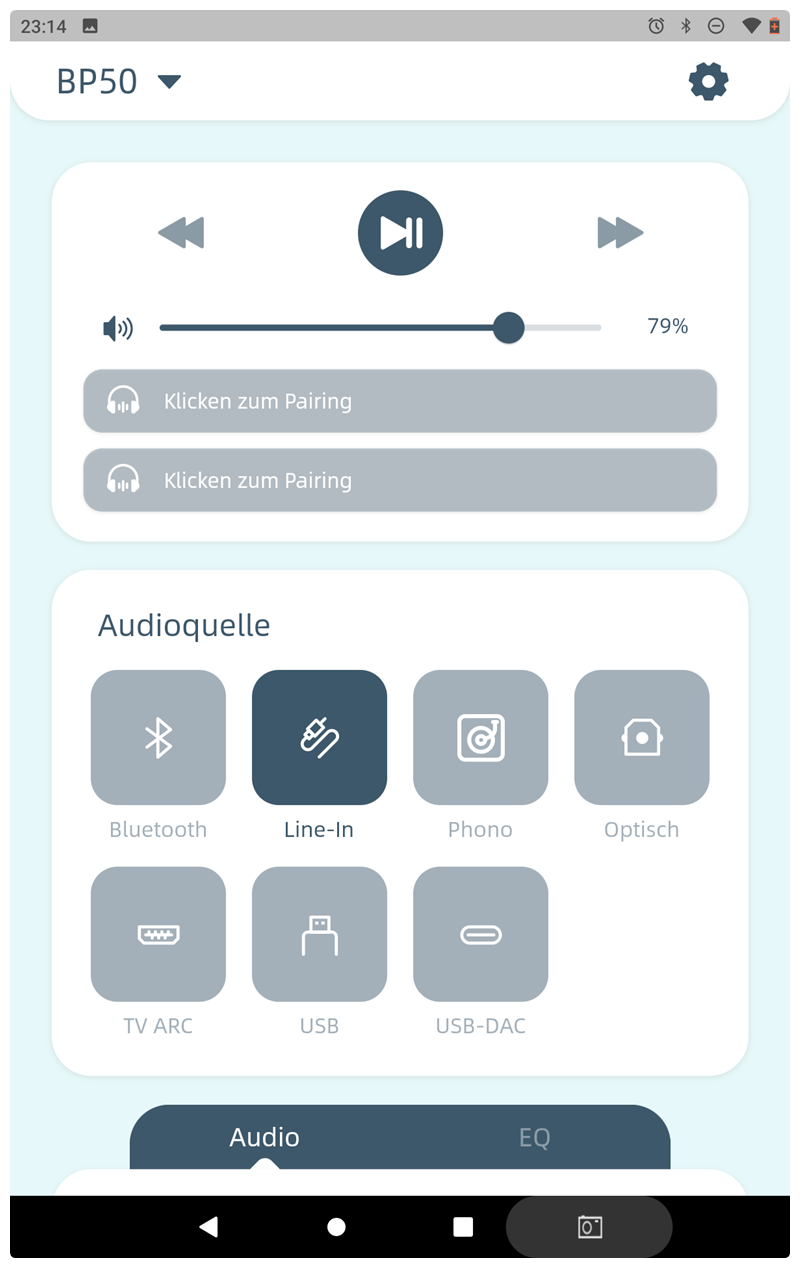Switch audio source to TV ARC

pyautogui.click(x=158, y=934)
